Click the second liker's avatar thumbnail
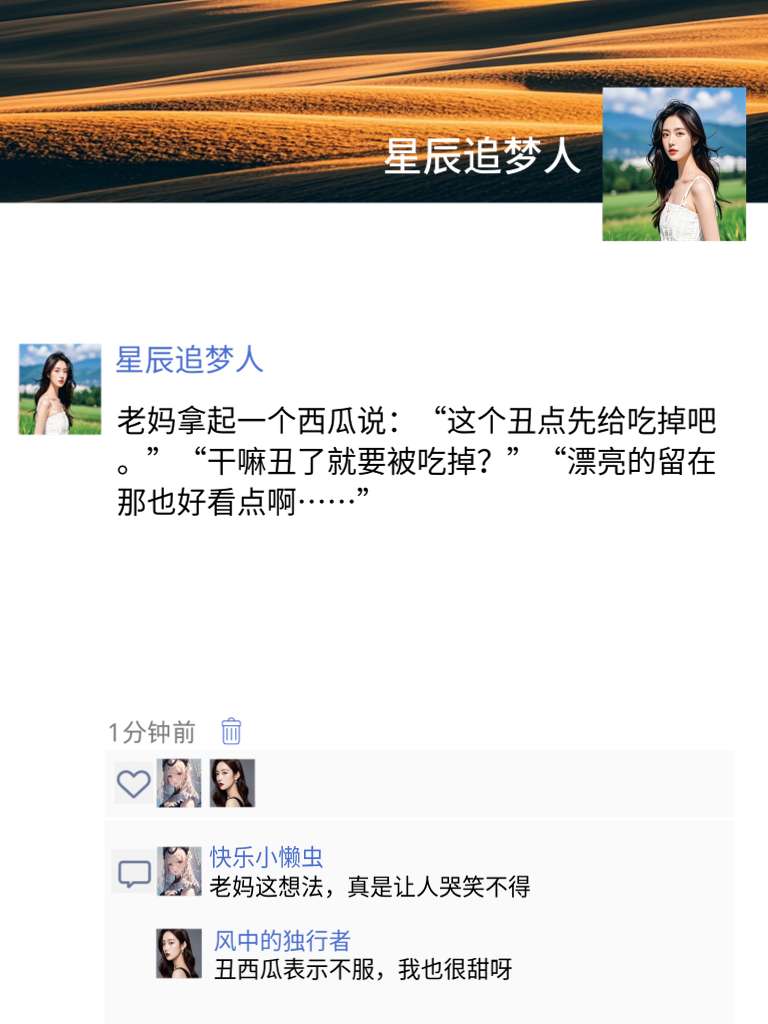 [x=236, y=784]
